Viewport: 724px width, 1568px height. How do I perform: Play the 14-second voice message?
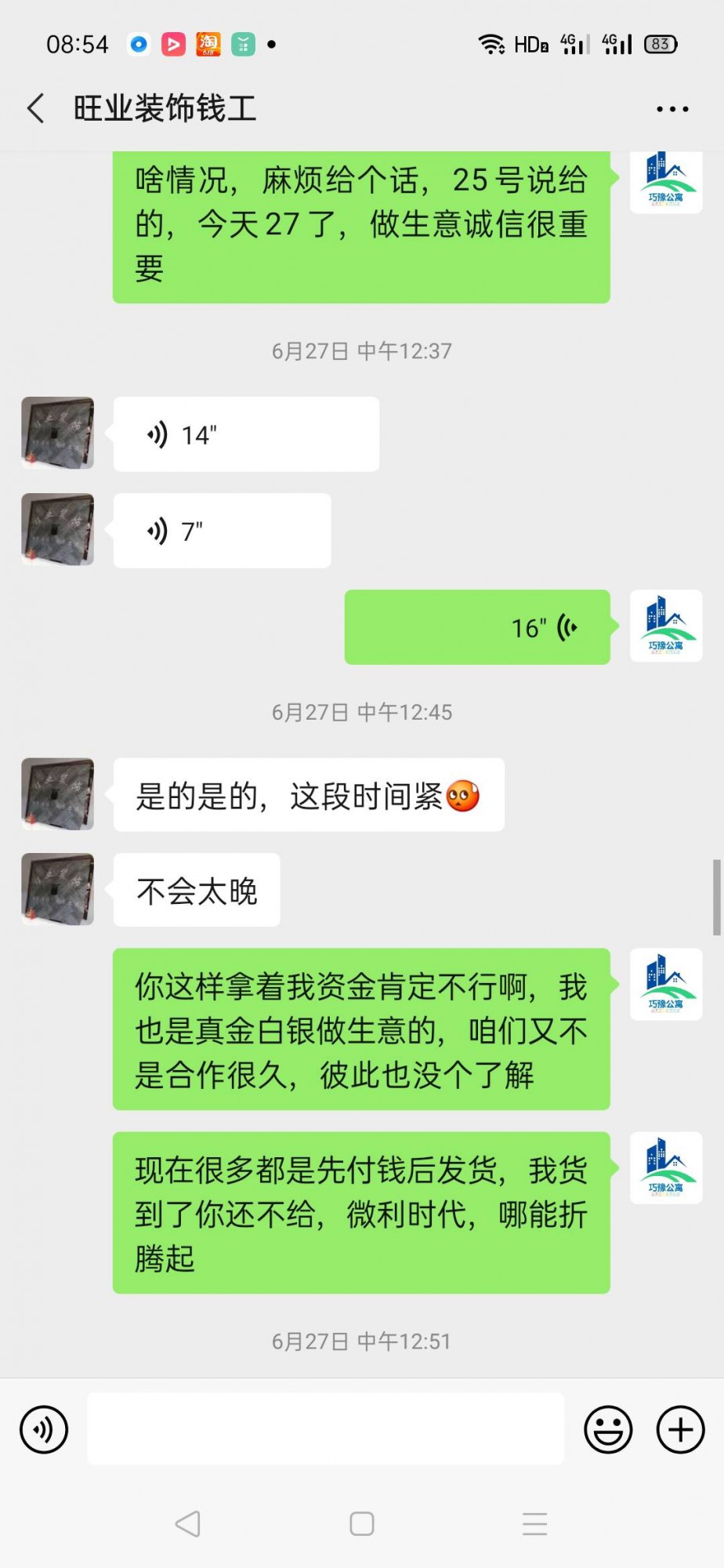coord(246,434)
